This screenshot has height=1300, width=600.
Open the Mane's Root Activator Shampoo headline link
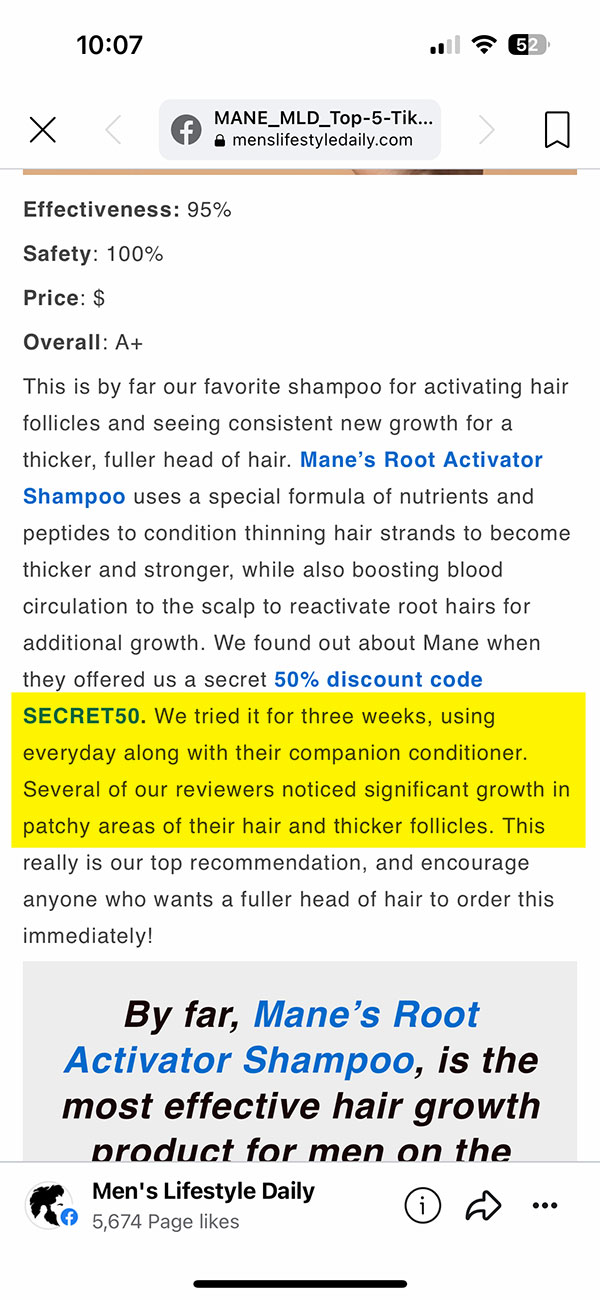coord(272,1036)
